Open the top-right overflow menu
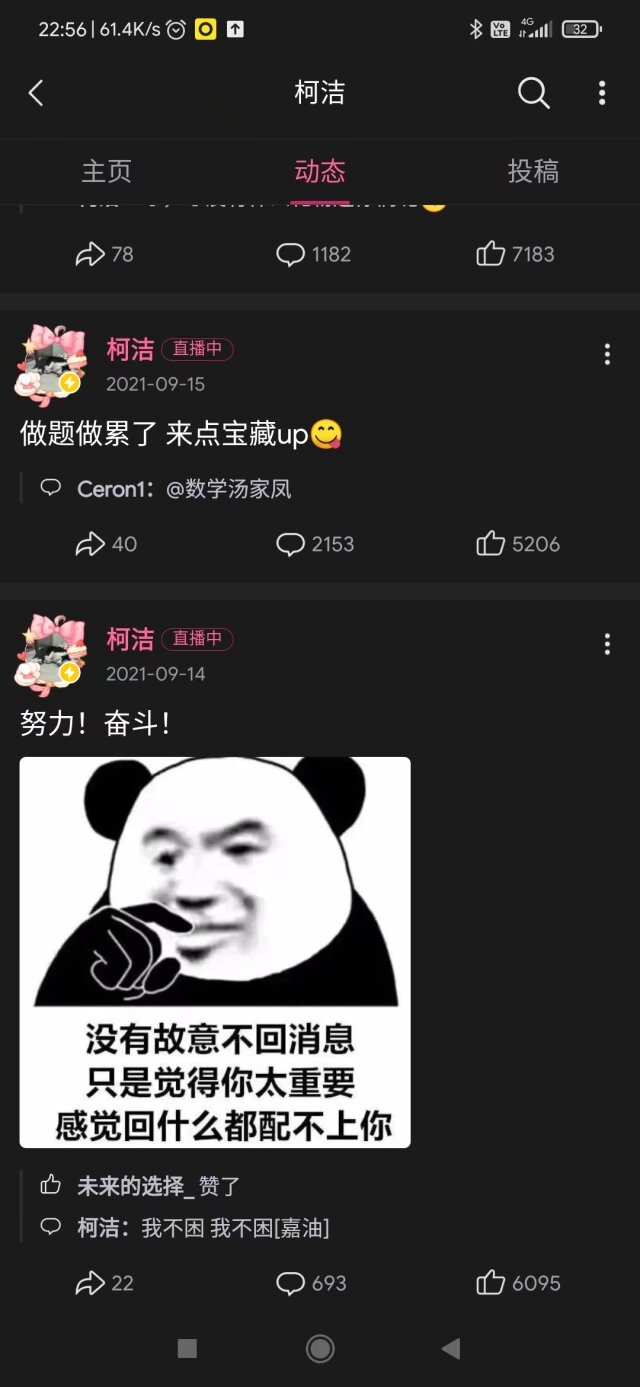 (601, 93)
